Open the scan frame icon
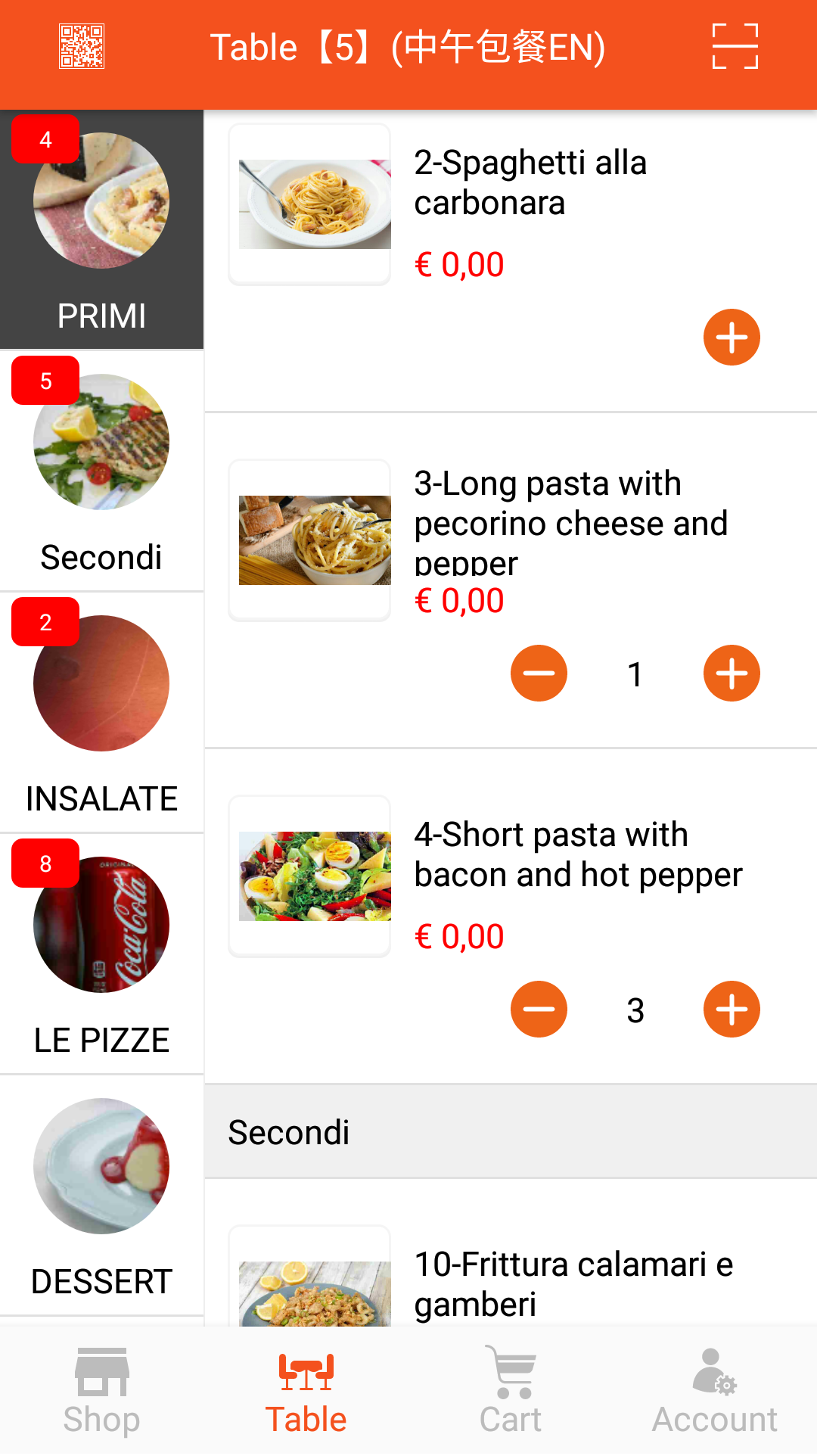Viewport: 817px width, 1456px height. pos(735,47)
